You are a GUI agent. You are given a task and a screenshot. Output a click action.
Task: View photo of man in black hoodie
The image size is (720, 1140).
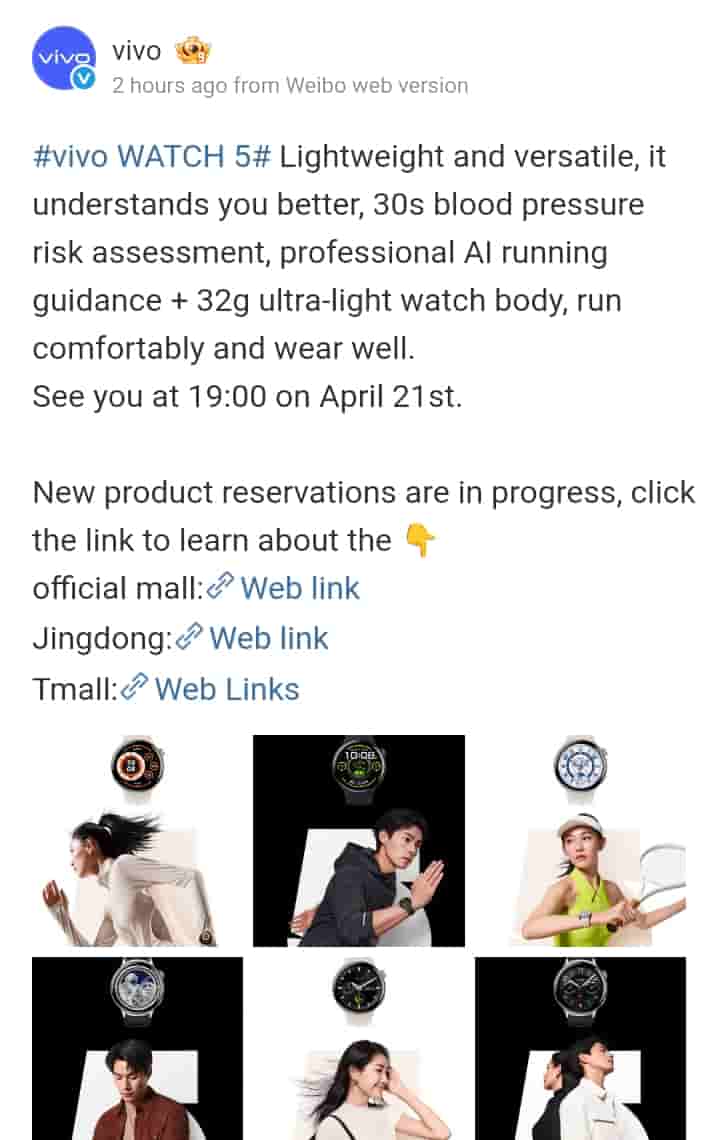(x=358, y=841)
